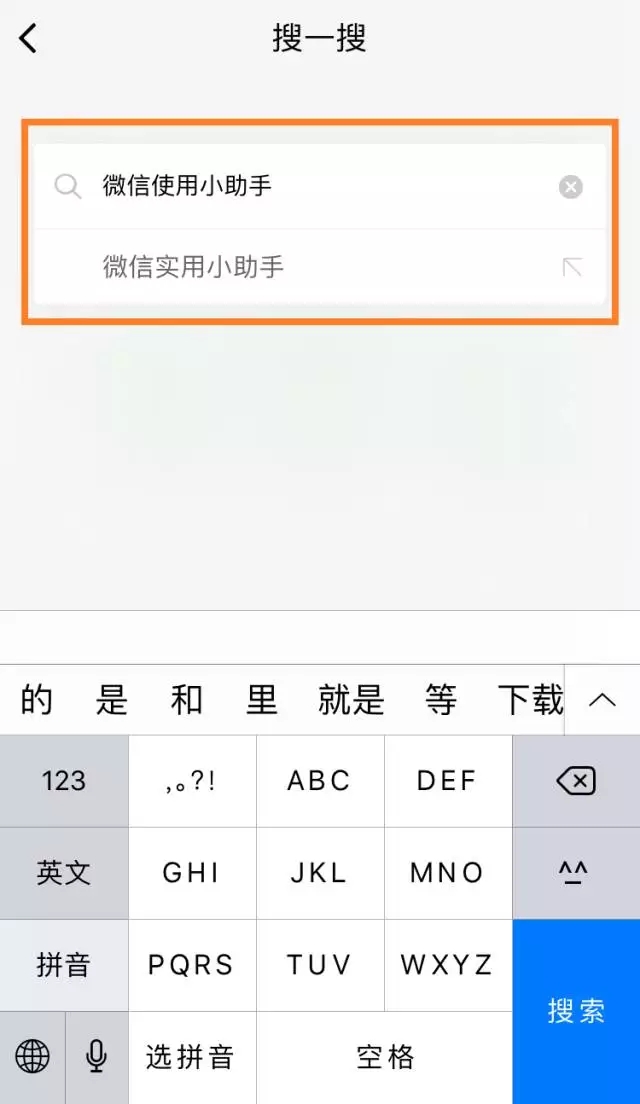
Task: Switch the keyboard to 123 numbers
Action: (x=64, y=781)
